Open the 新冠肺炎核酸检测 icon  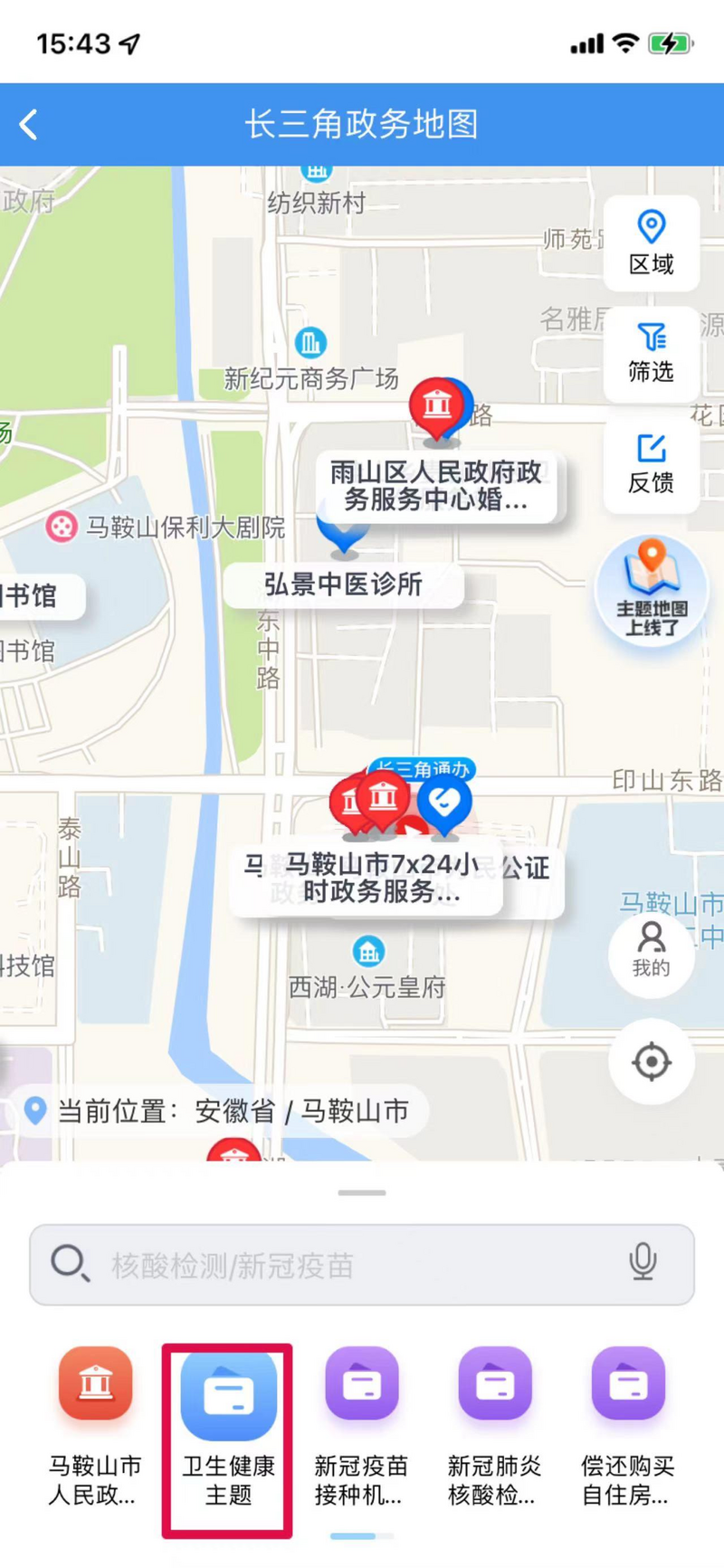pos(495,1383)
